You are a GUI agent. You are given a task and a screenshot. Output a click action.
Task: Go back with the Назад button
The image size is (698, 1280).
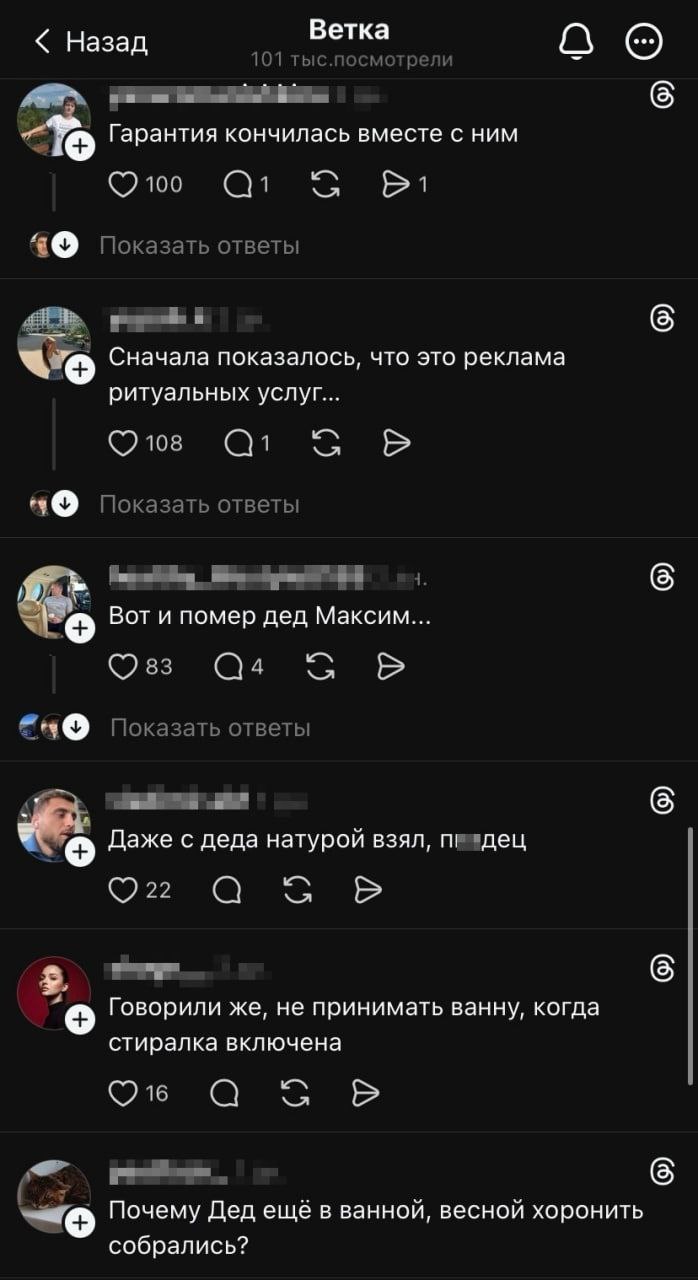coord(90,41)
